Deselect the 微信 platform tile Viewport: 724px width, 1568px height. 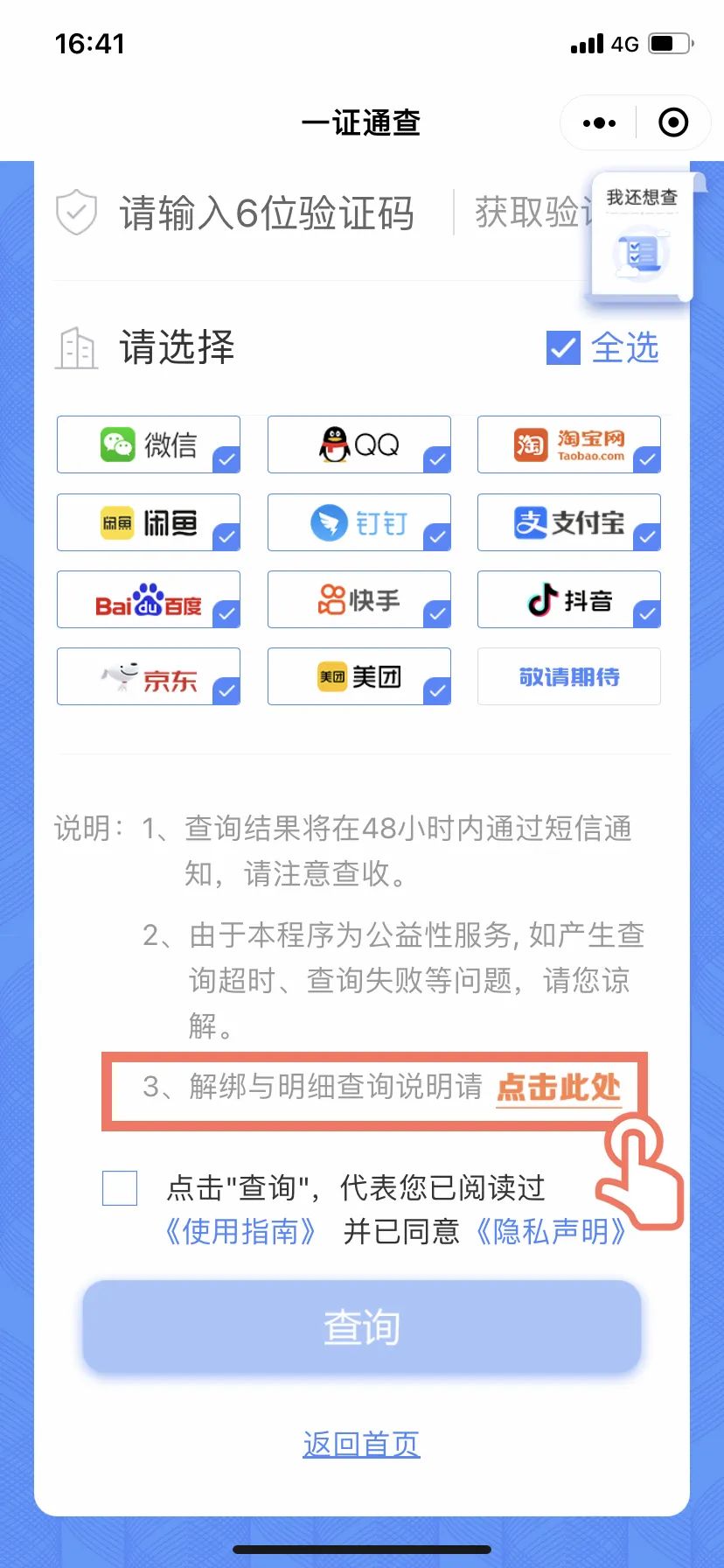pyautogui.click(x=149, y=444)
